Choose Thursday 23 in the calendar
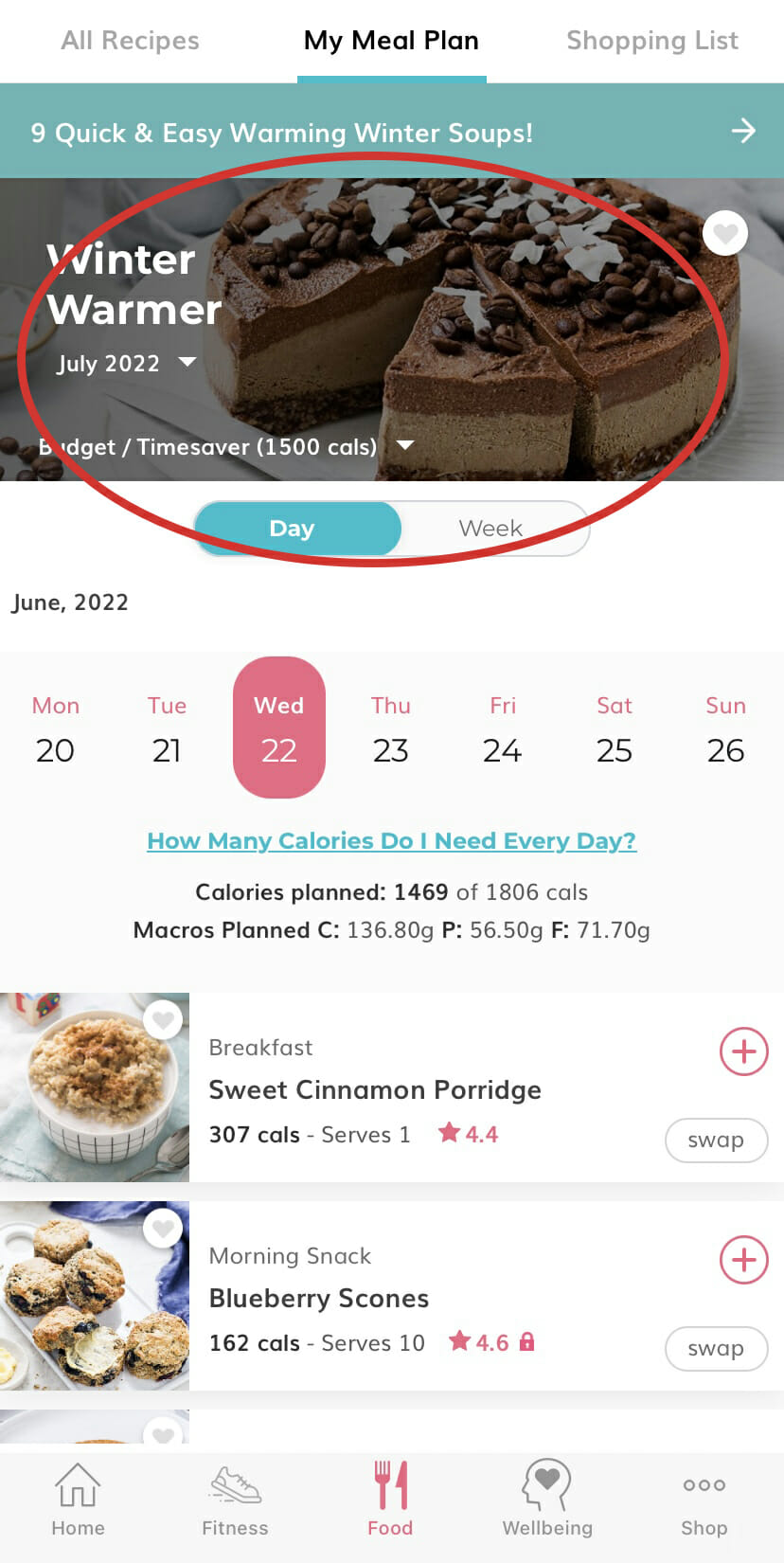The image size is (784, 1563). pyautogui.click(x=390, y=728)
